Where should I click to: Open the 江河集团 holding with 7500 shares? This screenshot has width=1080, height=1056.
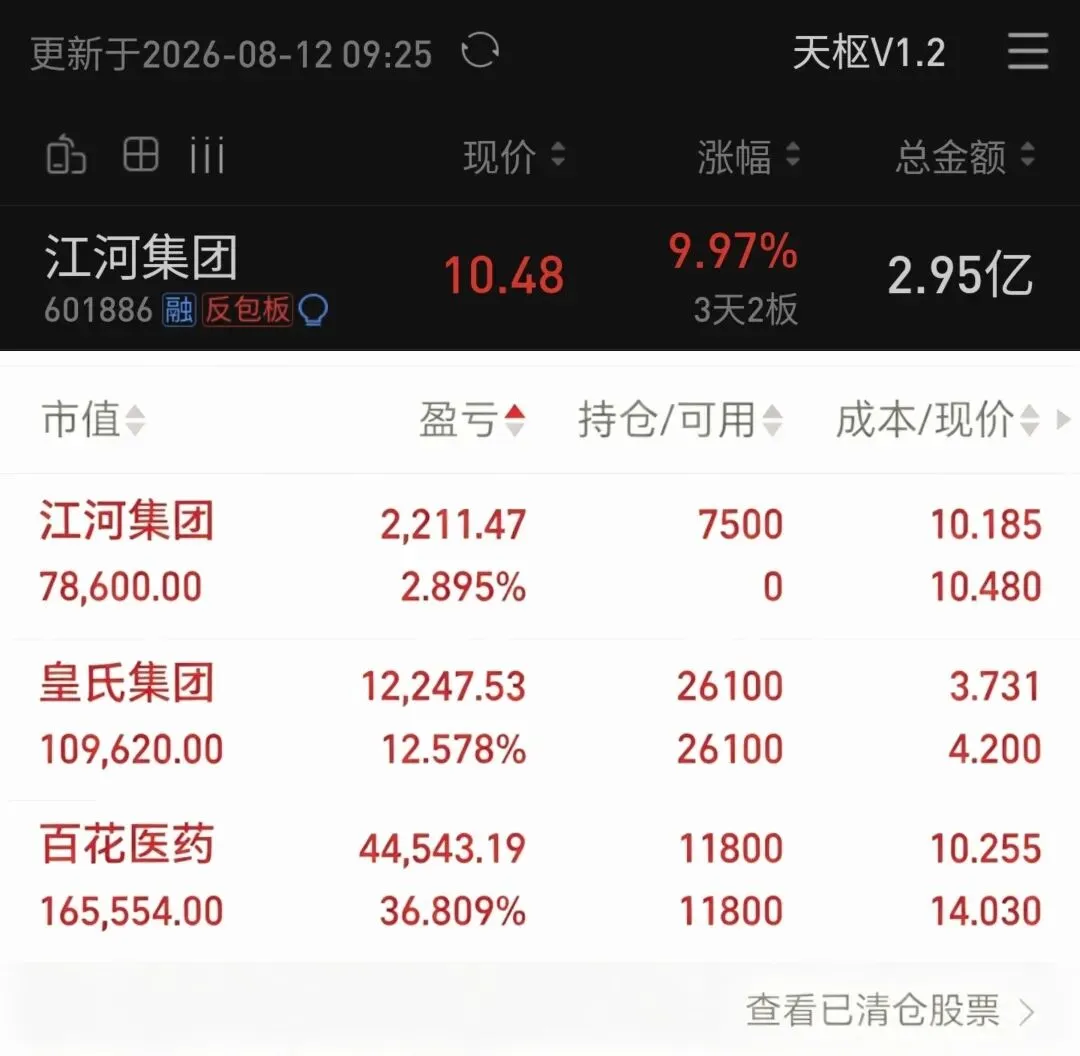pos(540,555)
